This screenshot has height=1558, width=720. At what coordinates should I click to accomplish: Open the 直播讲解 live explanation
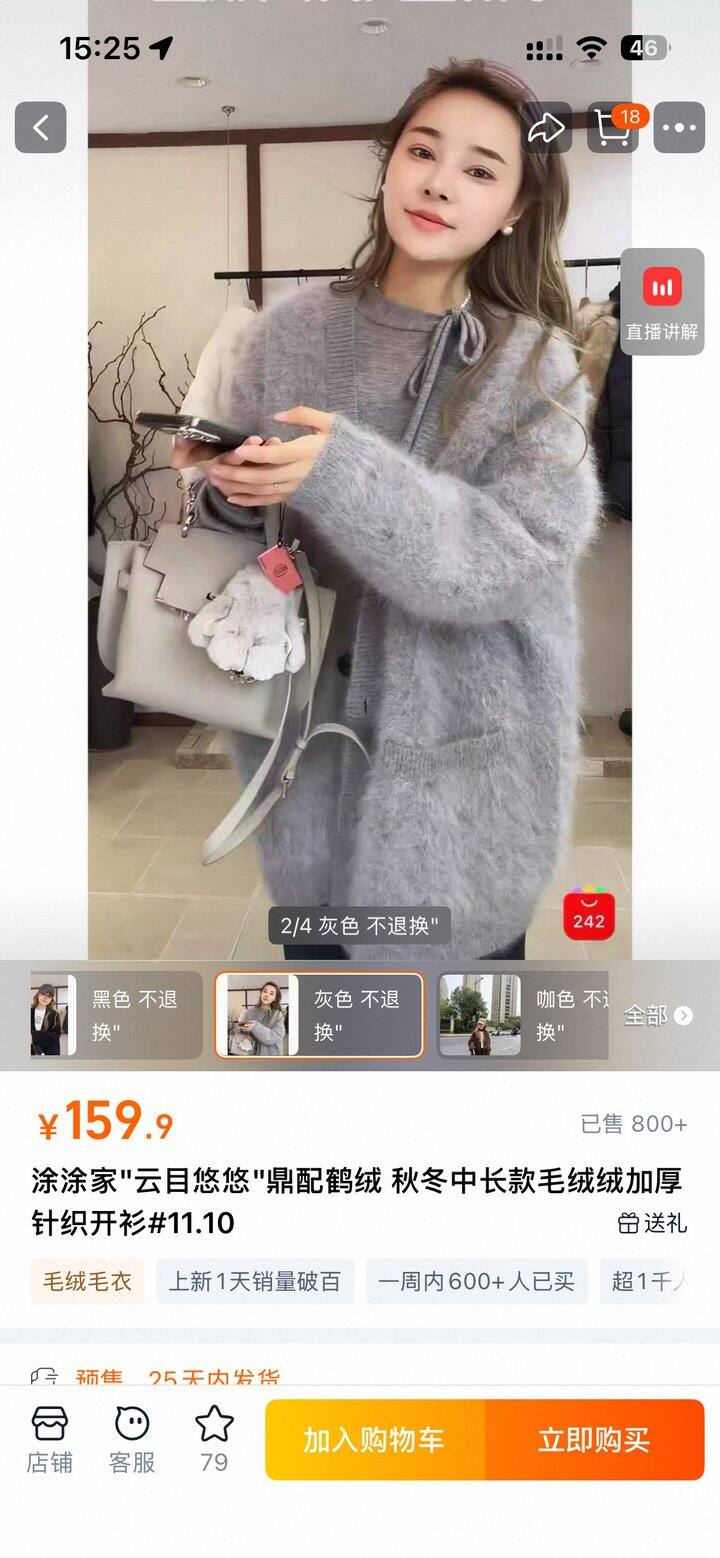(662, 301)
